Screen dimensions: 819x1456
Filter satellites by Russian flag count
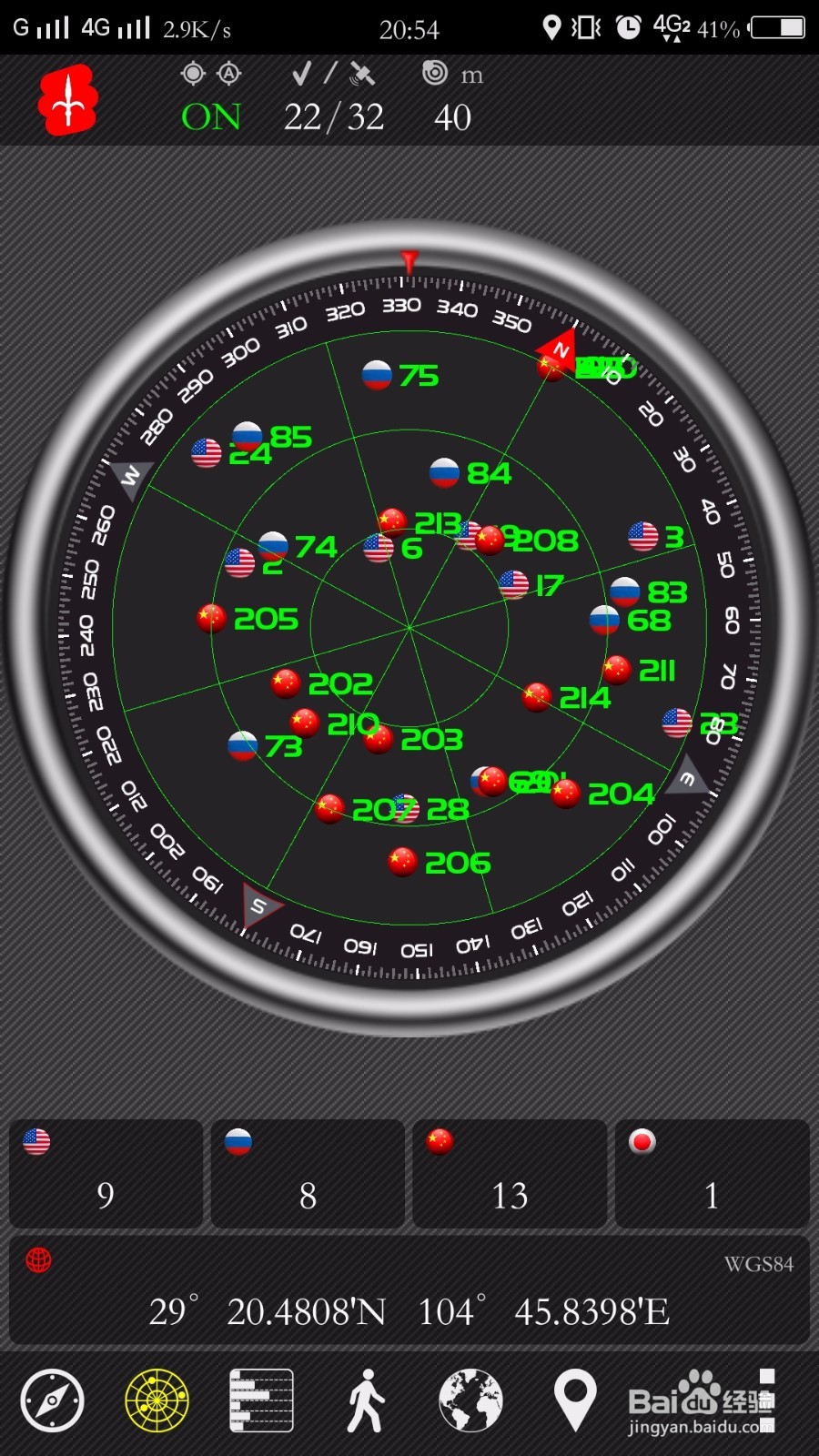(x=308, y=1173)
